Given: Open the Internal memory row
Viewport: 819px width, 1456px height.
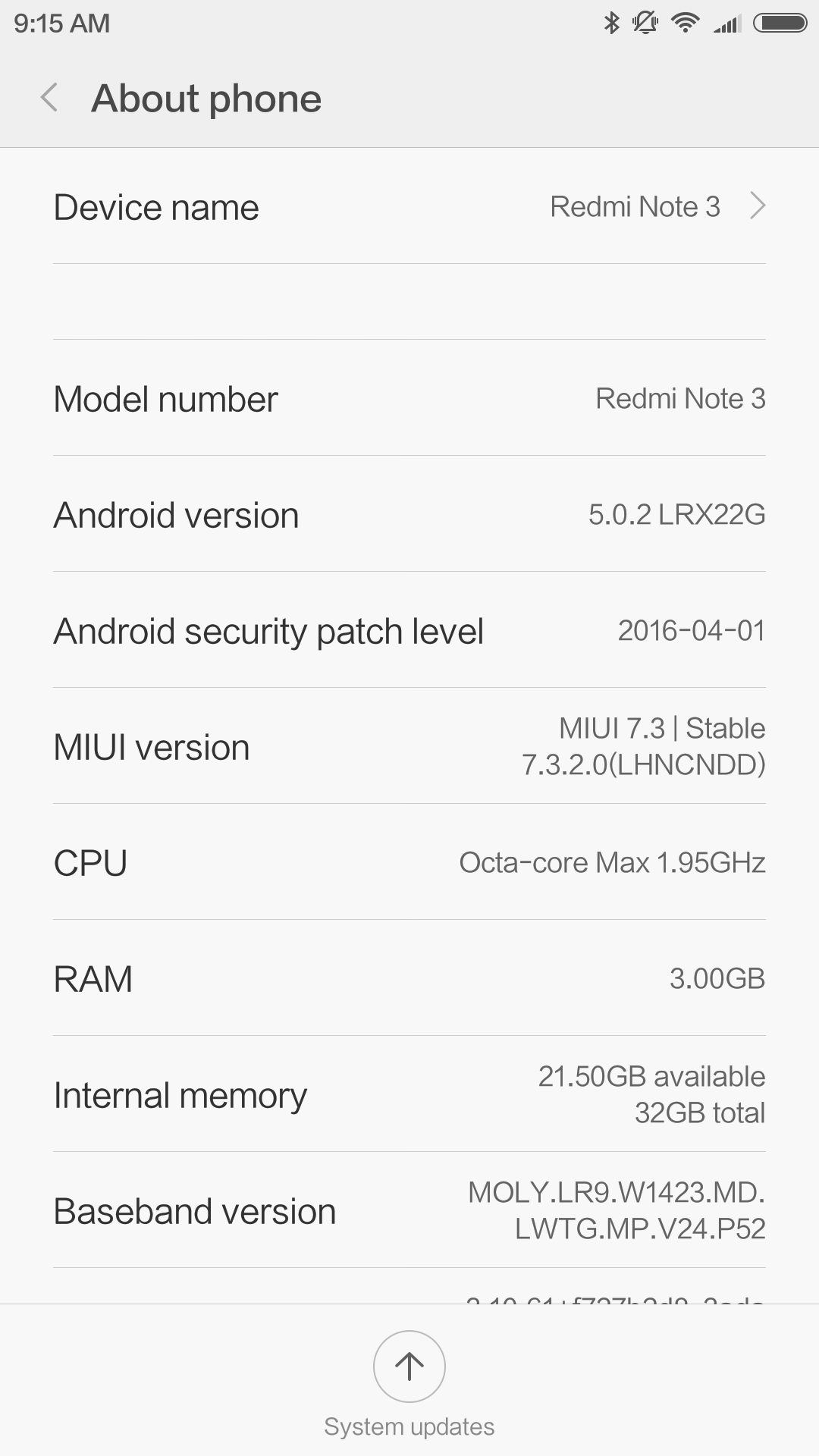Looking at the screenshot, I should click(409, 1094).
